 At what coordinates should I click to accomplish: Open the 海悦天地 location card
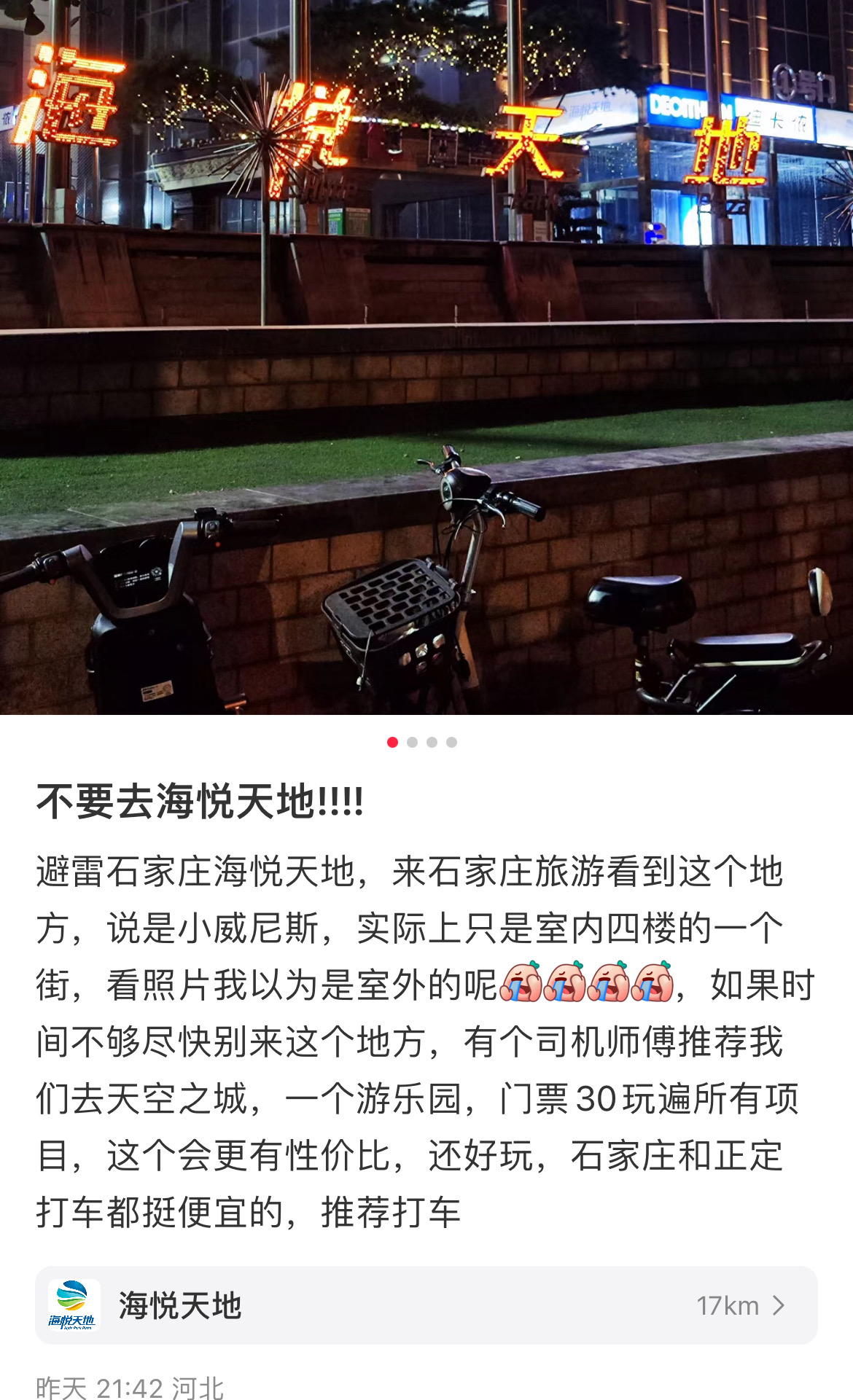(x=426, y=1305)
